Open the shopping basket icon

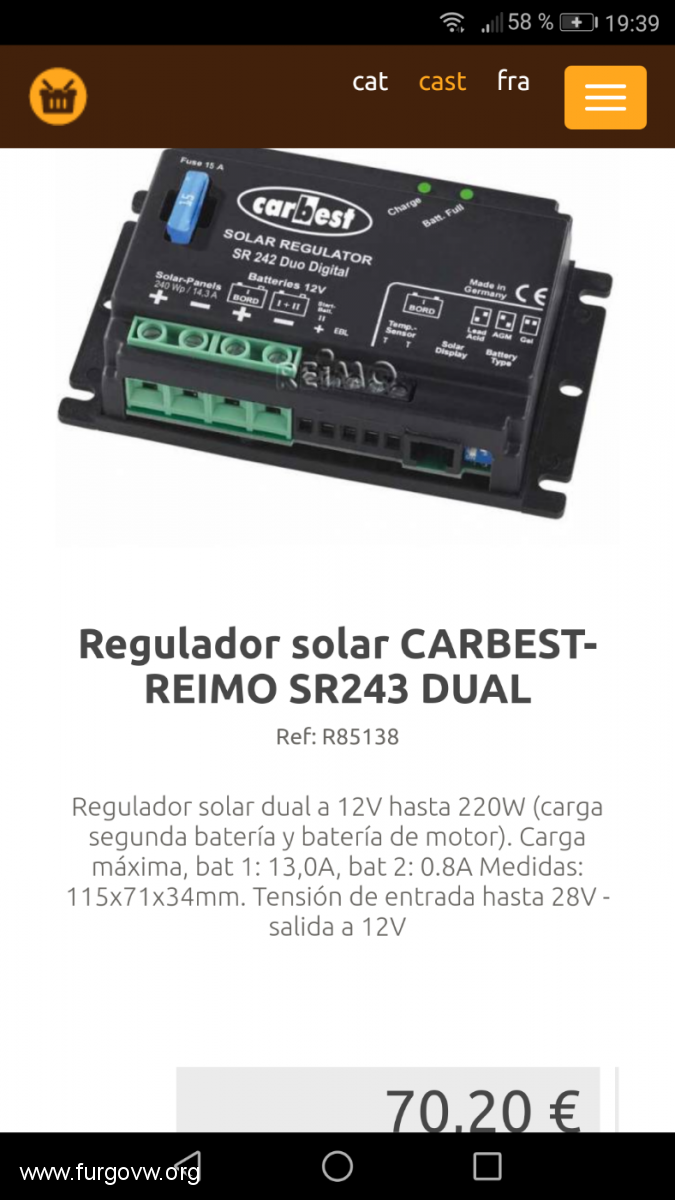[58, 97]
